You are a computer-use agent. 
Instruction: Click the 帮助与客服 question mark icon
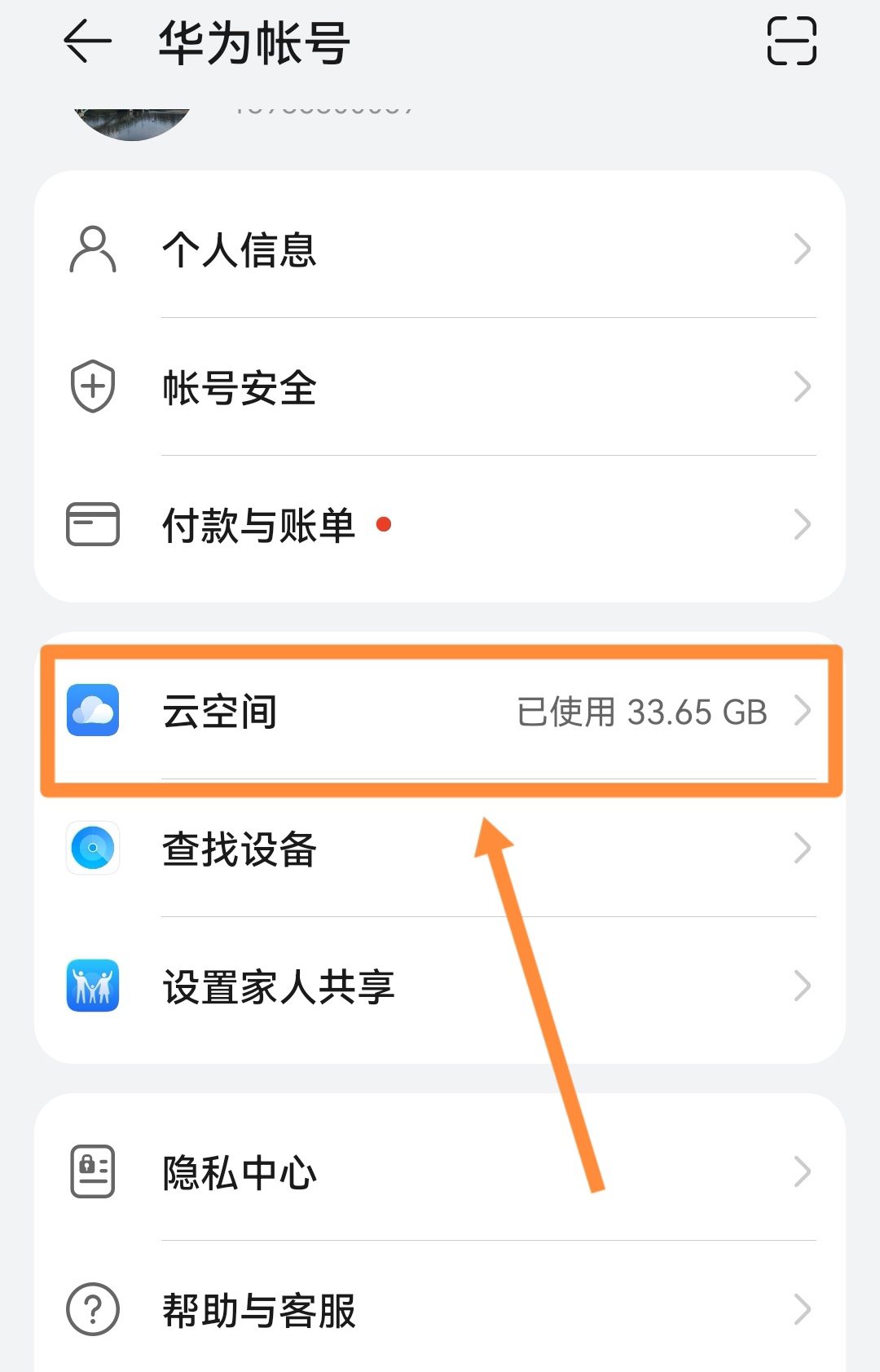[92, 1310]
